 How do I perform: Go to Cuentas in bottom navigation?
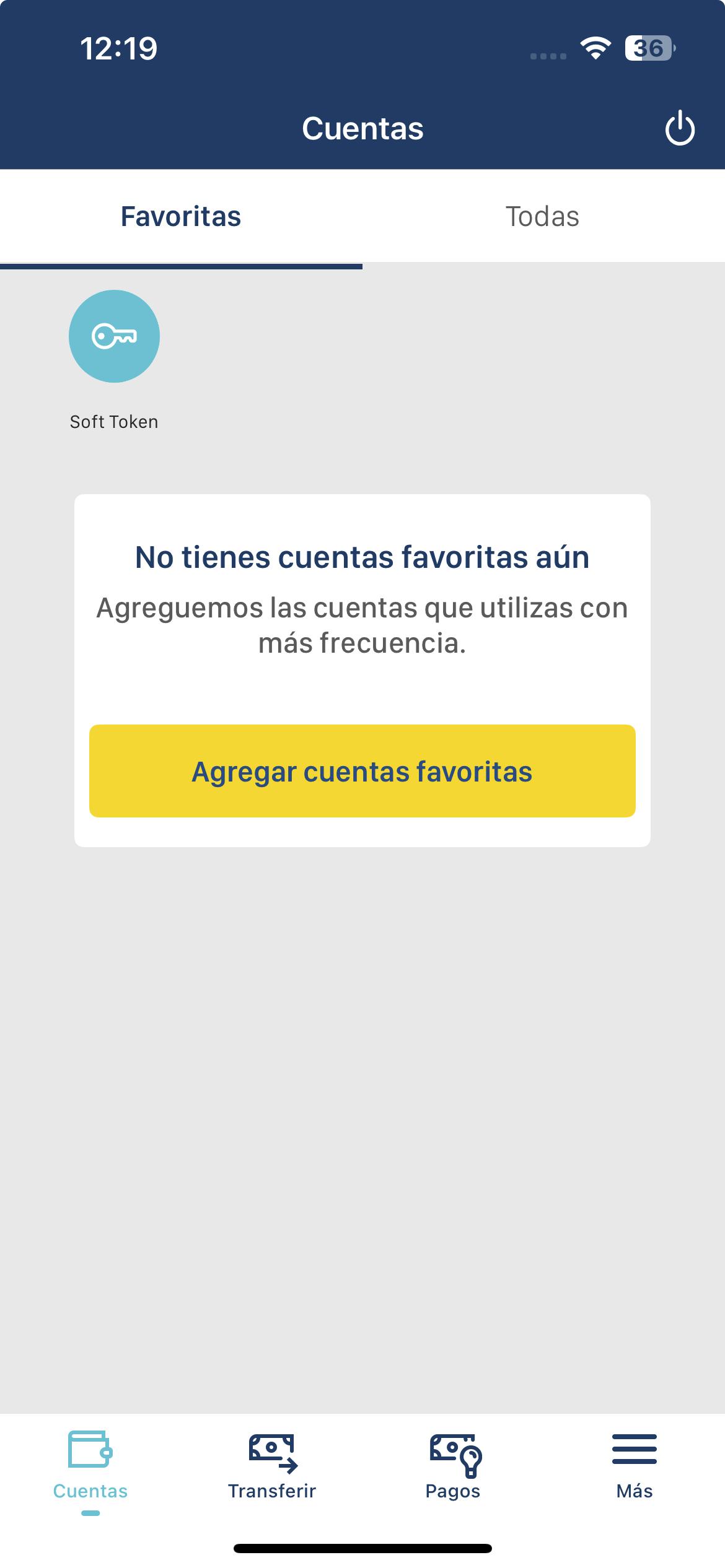[x=90, y=1464]
